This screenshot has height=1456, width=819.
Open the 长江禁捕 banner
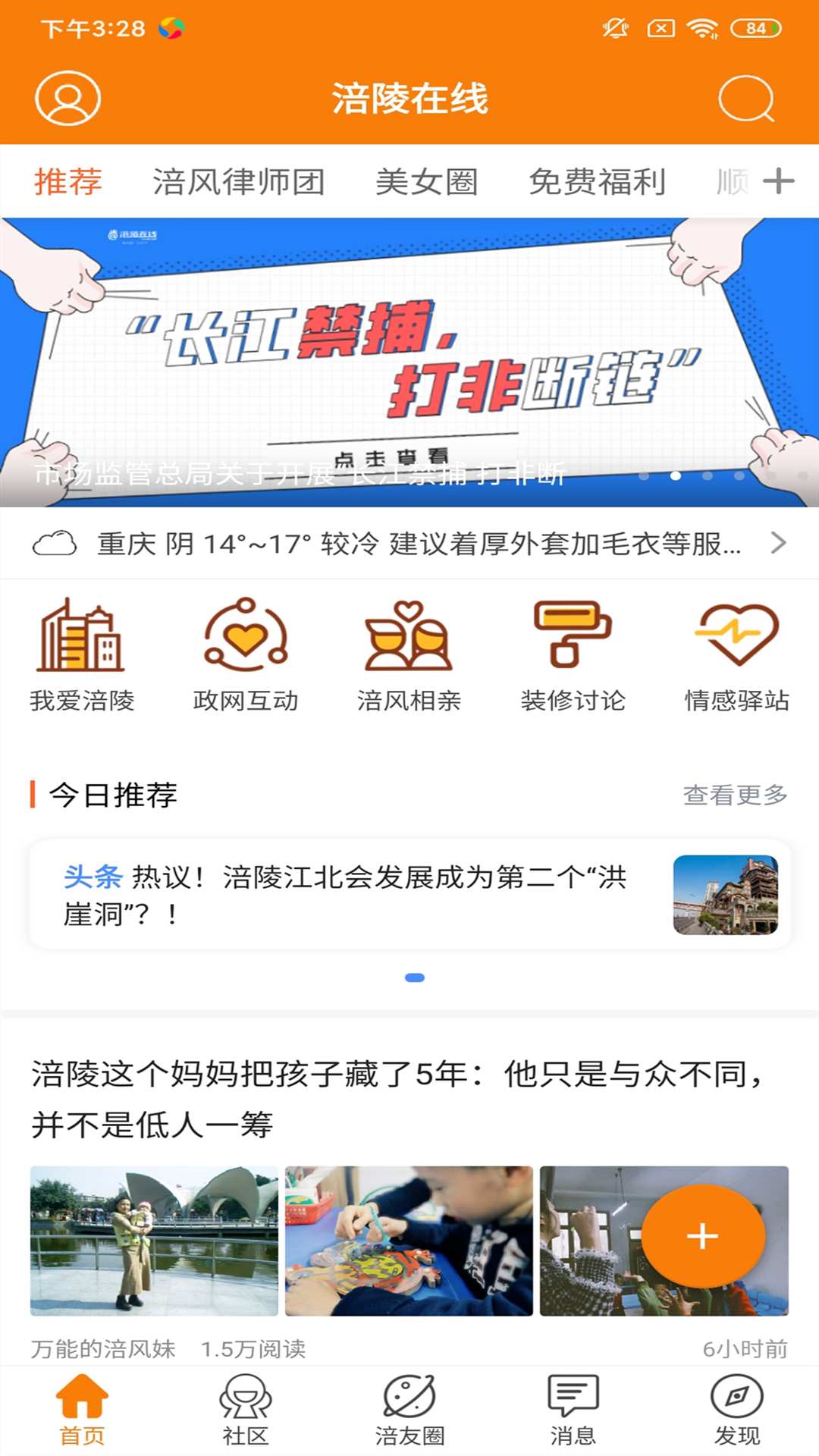pos(409,362)
